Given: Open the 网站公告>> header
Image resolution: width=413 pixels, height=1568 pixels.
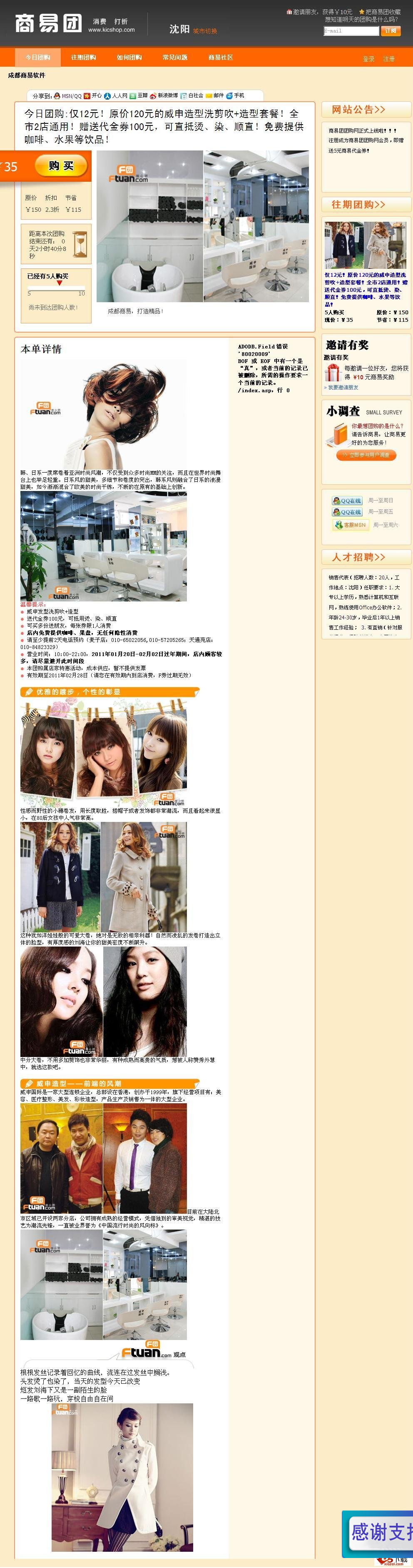Looking at the screenshot, I should pos(358,110).
